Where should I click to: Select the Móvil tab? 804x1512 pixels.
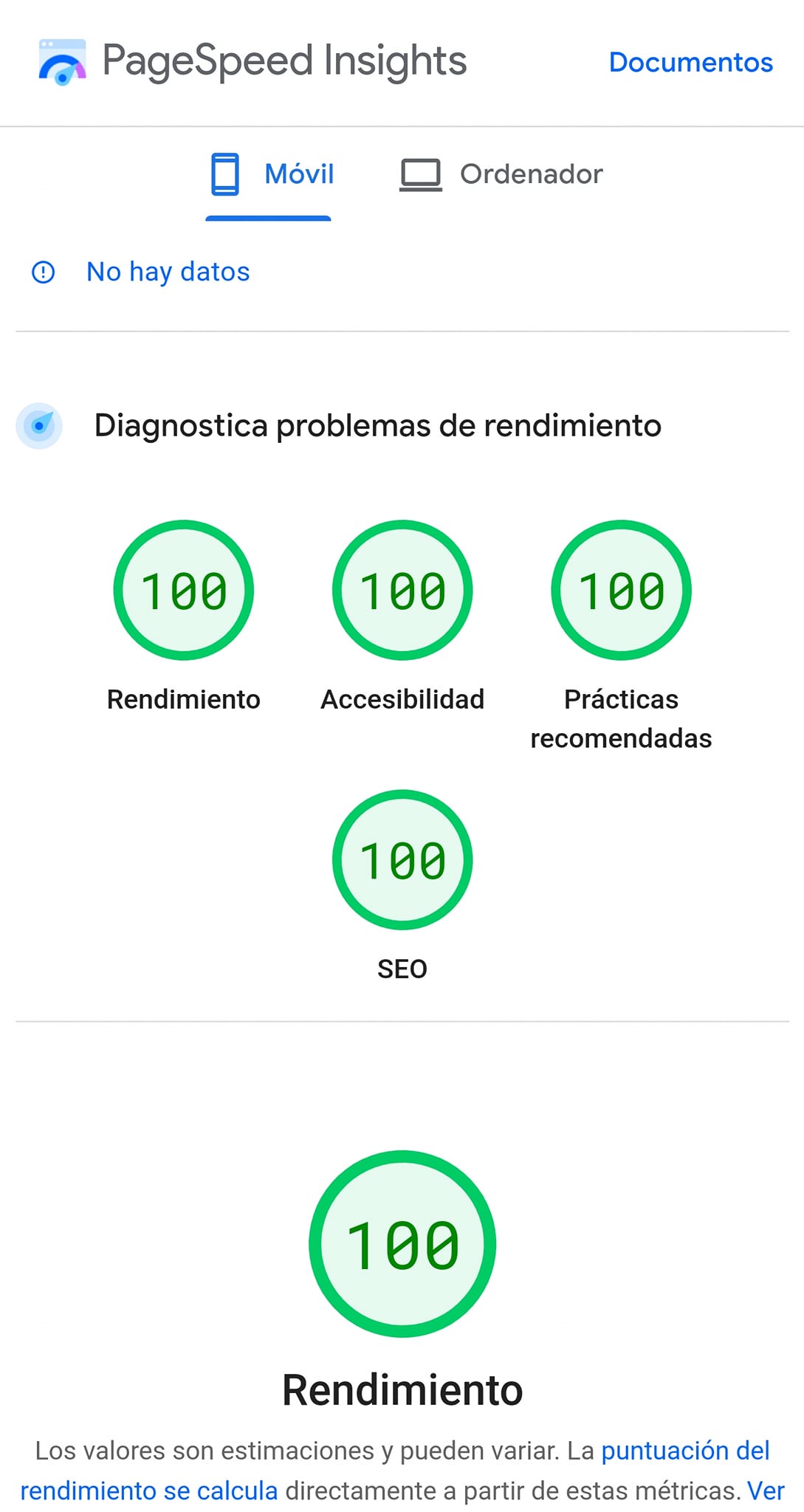tap(271, 174)
